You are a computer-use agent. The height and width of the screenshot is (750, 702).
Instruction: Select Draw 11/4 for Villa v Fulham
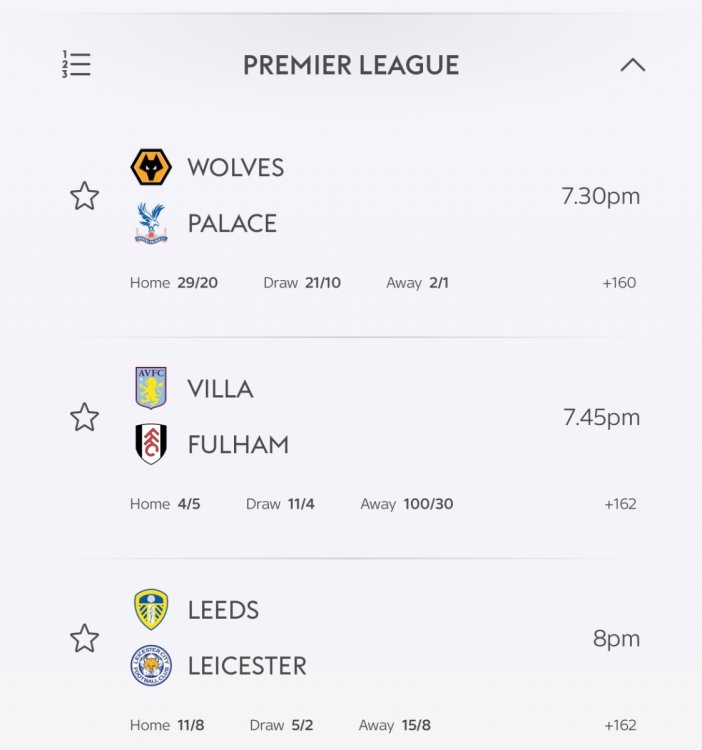280,504
